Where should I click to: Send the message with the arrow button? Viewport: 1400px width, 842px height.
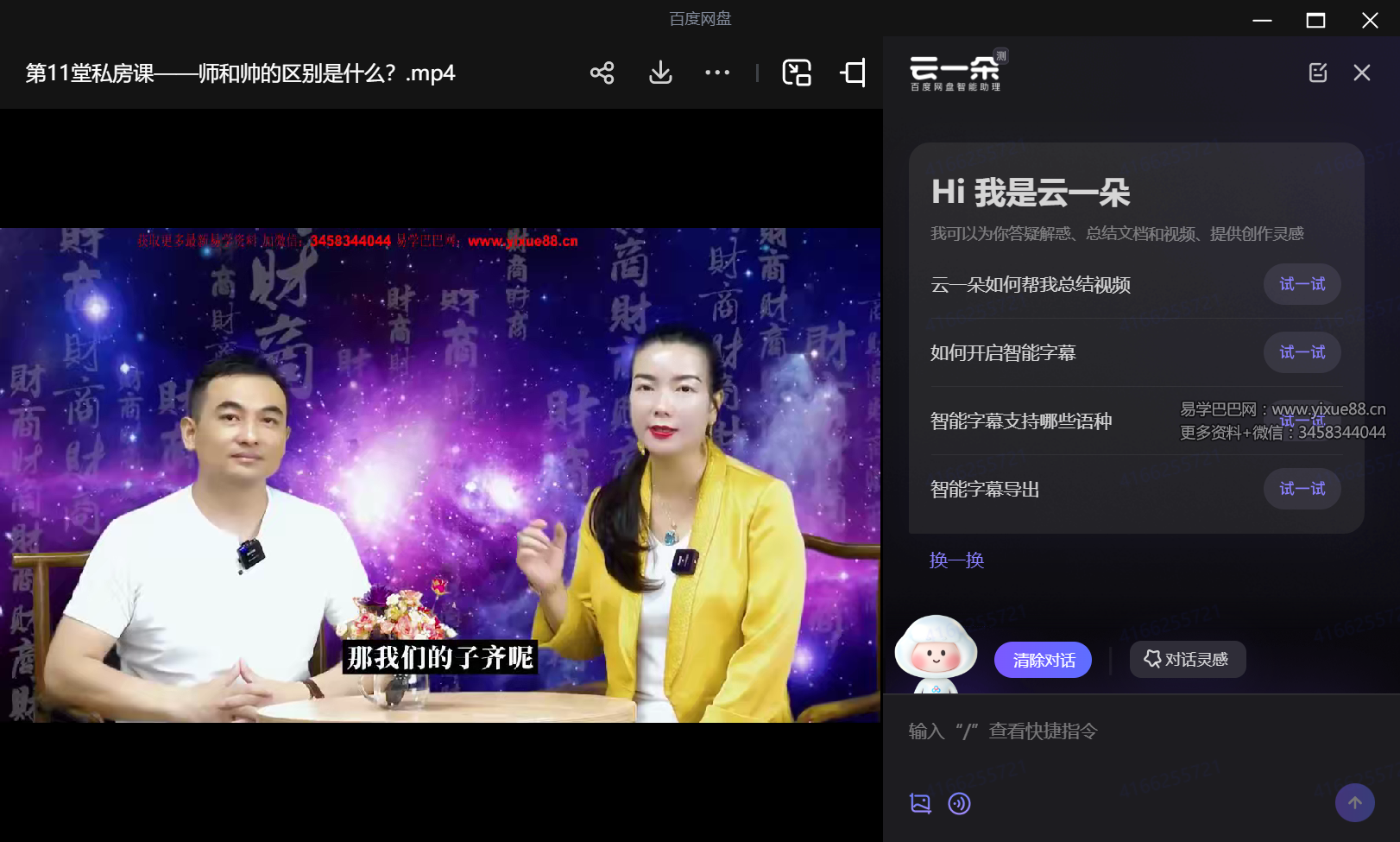tap(1354, 803)
